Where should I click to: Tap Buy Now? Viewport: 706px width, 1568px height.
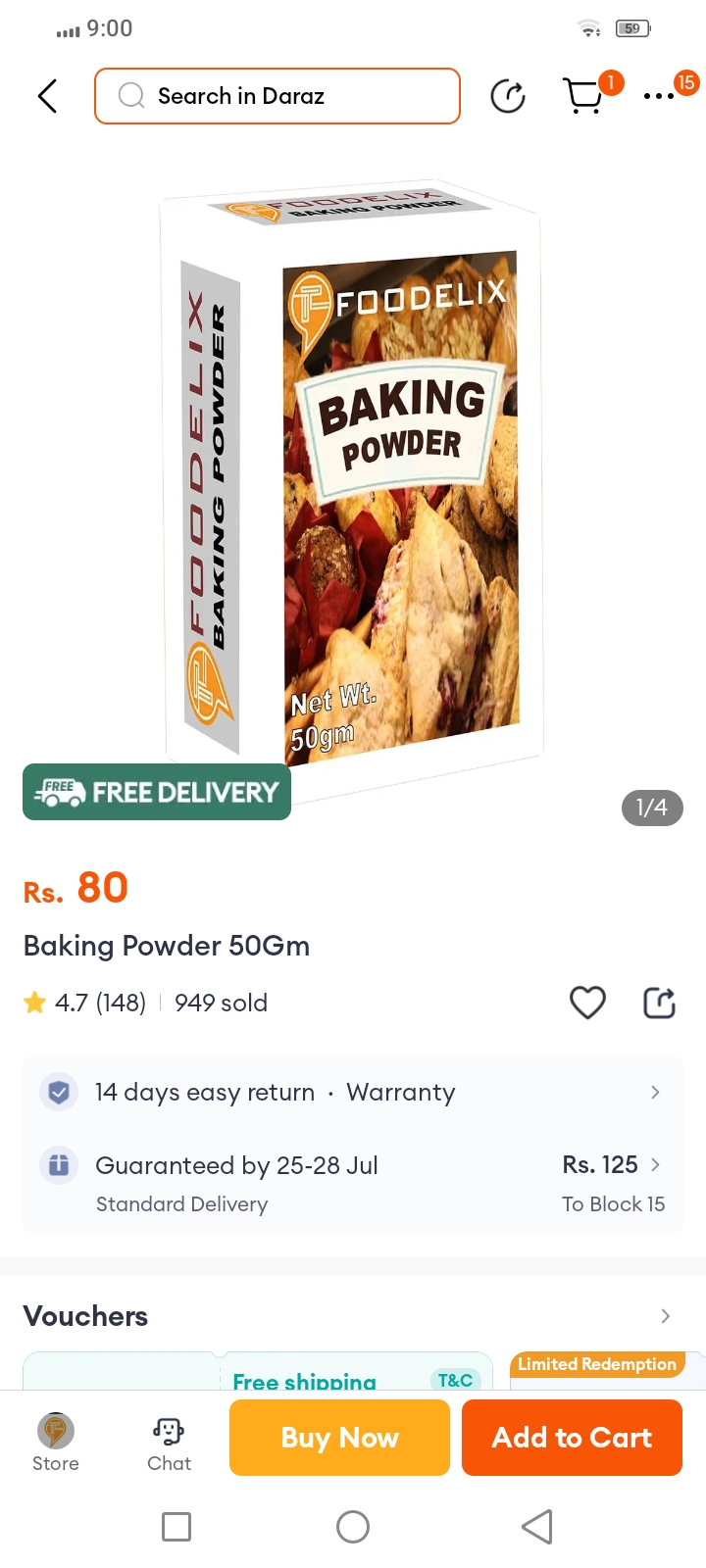[x=339, y=1438]
